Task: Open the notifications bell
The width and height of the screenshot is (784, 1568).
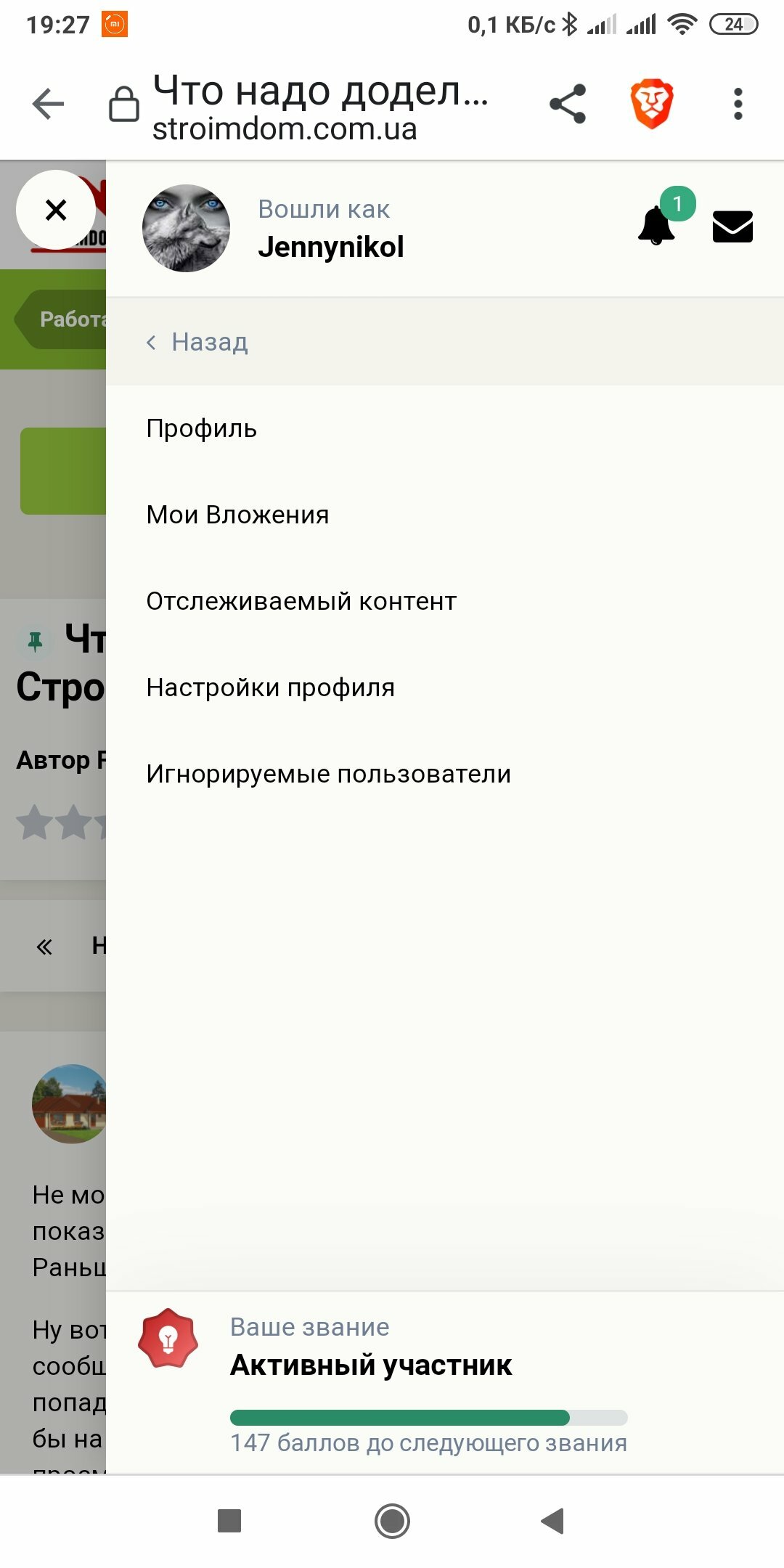Action: (x=656, y=225)
